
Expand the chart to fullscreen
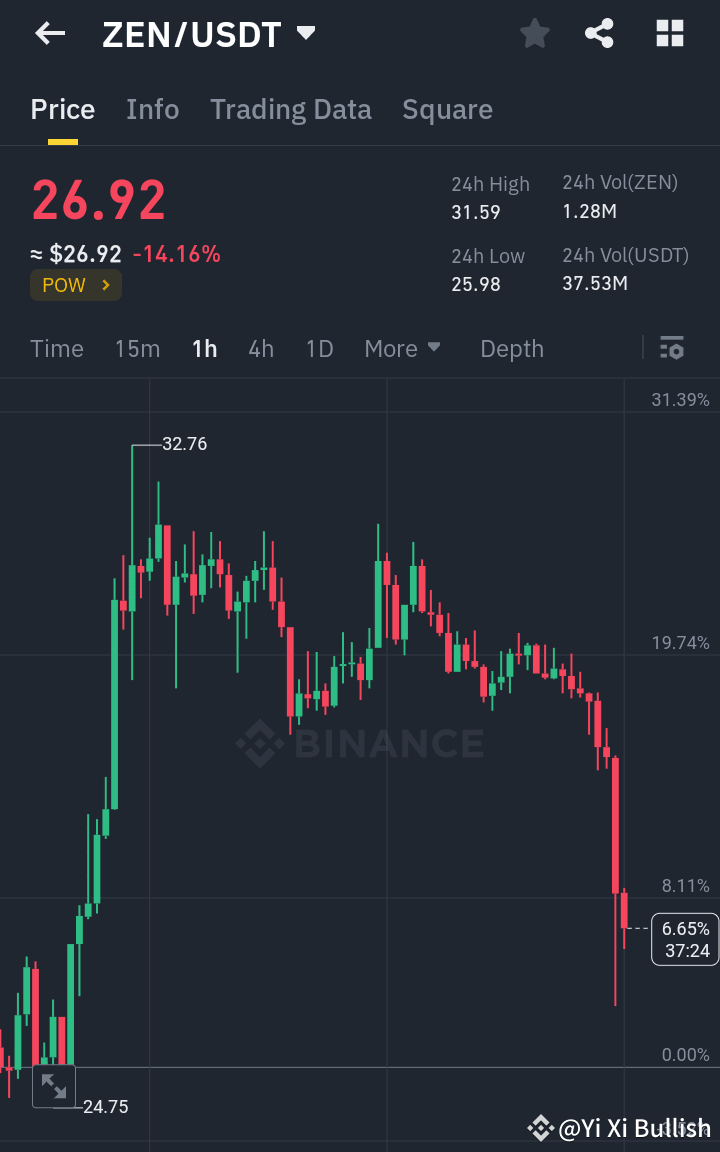point(54,1086)
